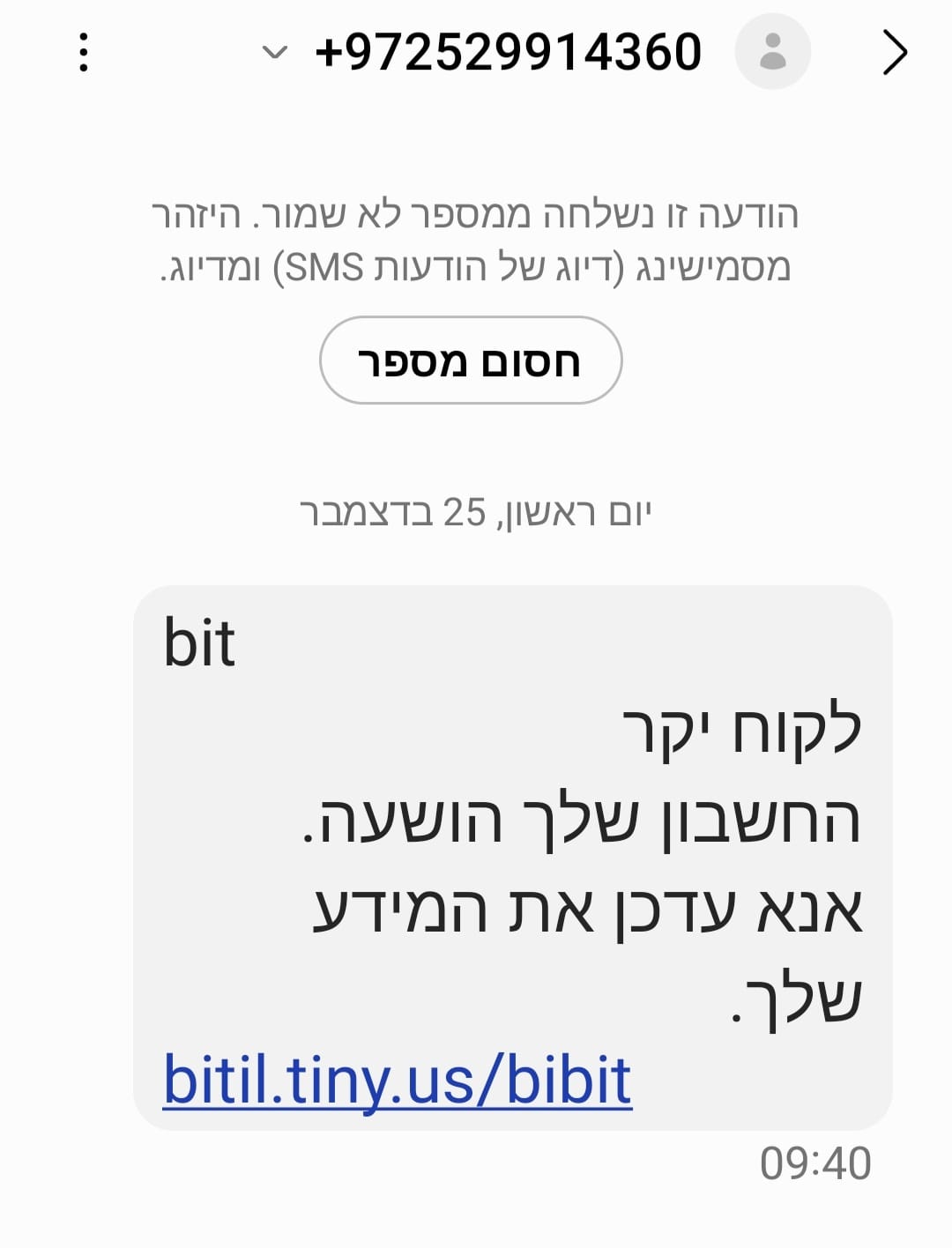Open the three-dot overflow menu
952x1248 pixels.
(84, 52)
